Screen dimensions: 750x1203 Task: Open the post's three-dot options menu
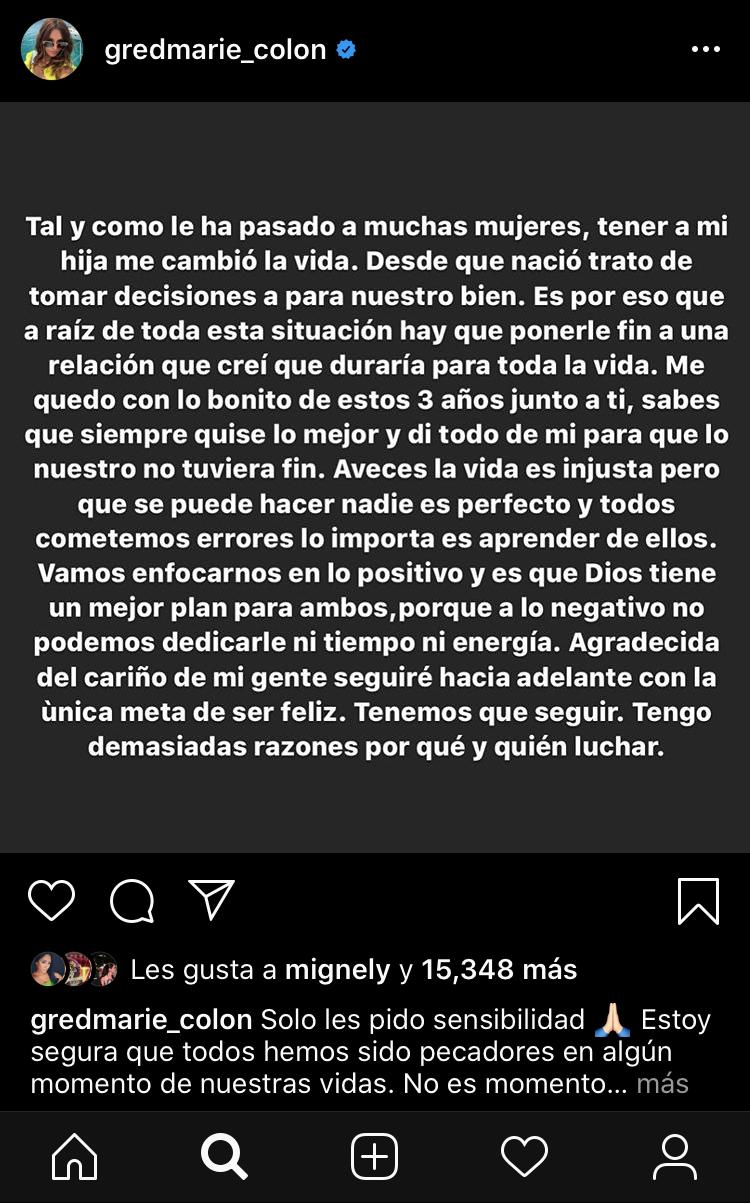[x=705, y=50]
